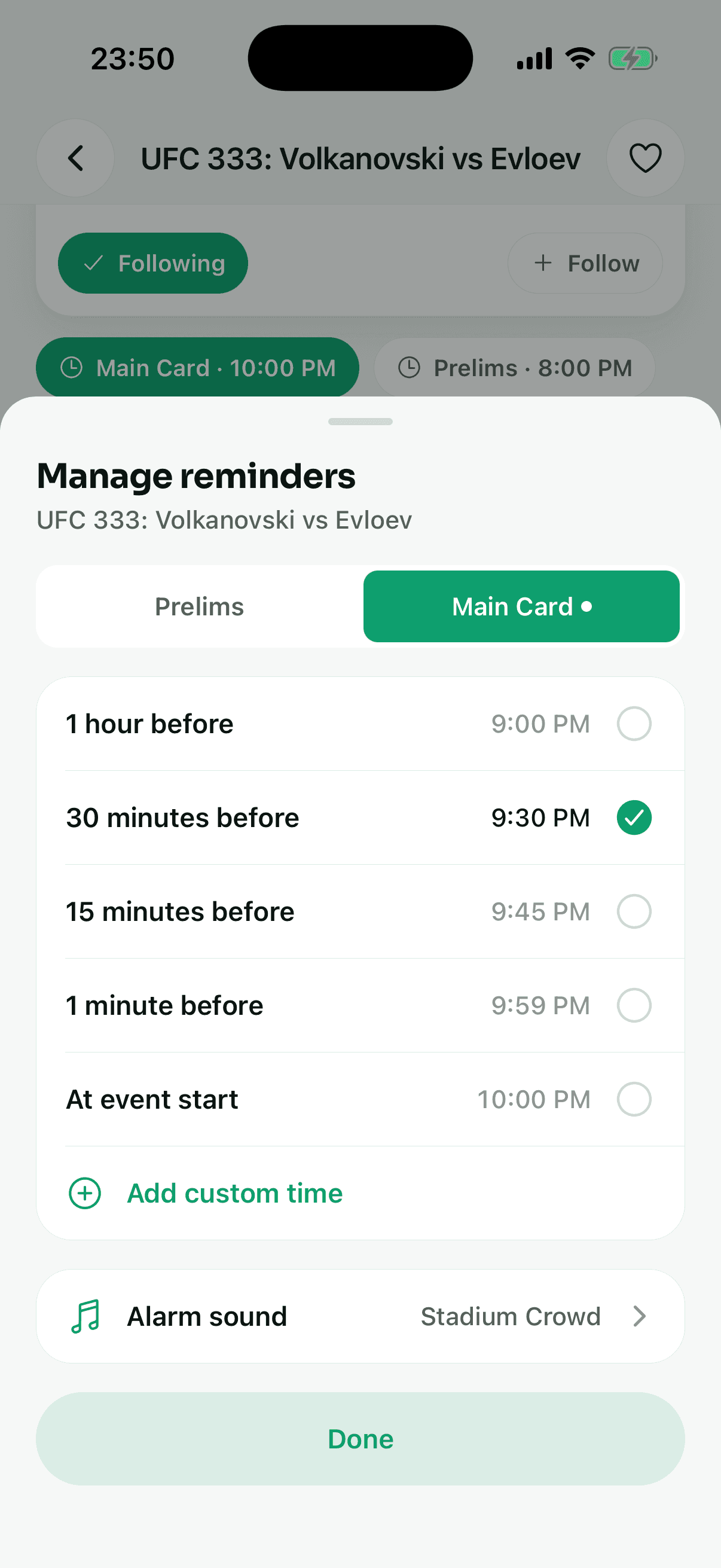
Task: Select the Prelims 8:00 PM chip
Action: [515, 368]
